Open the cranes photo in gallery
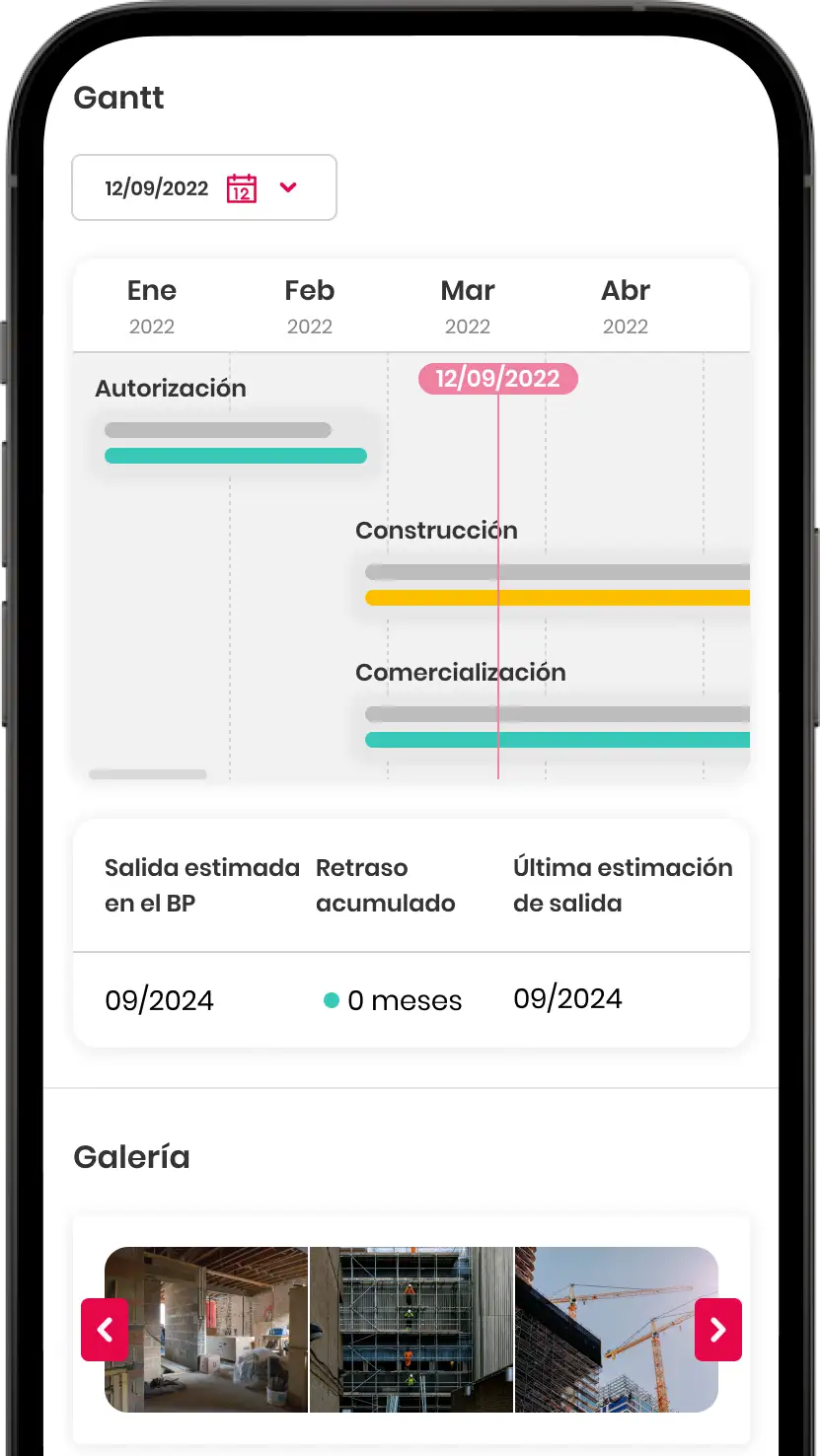 pos(617,1330)
